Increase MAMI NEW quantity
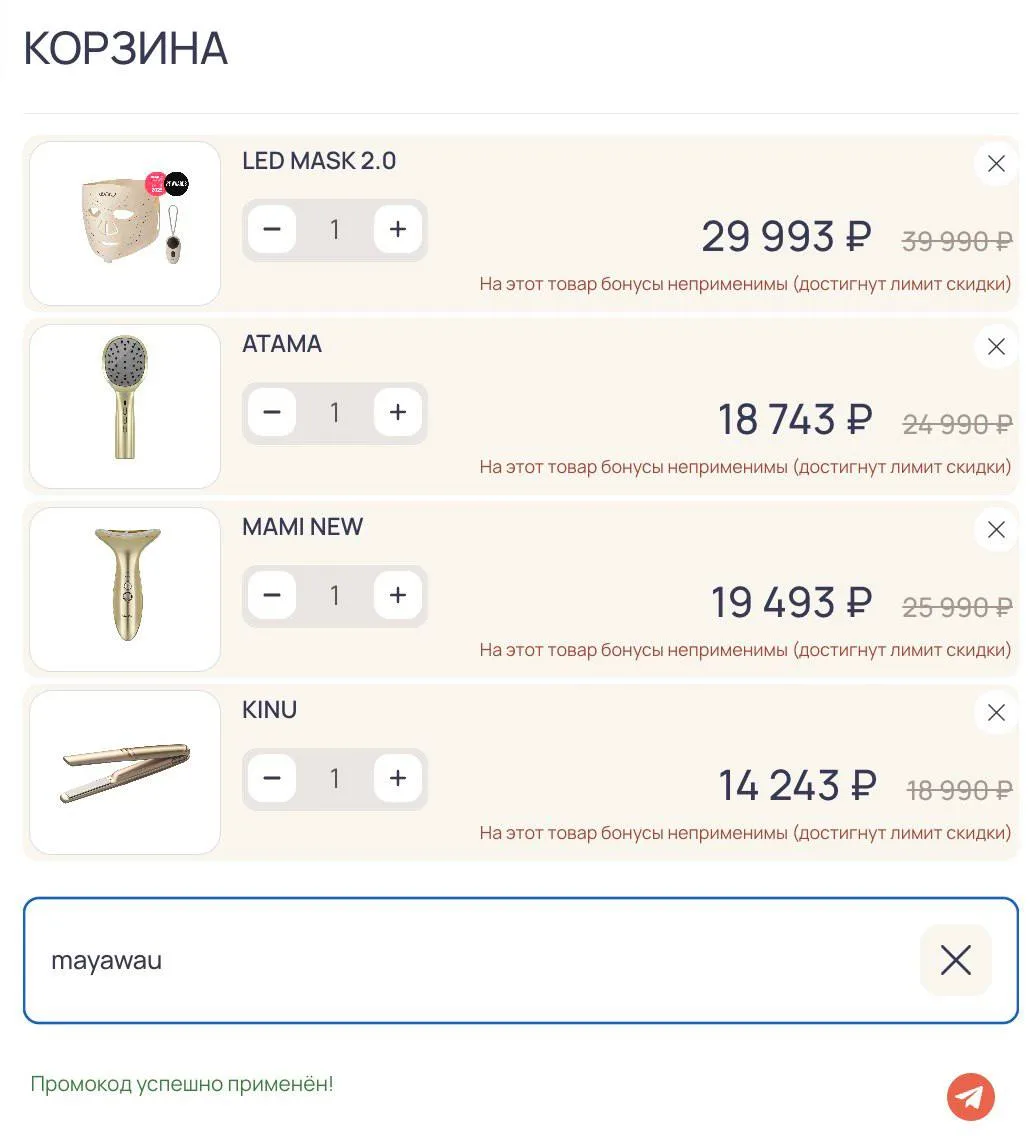Viewport: 1036px width, 1136px height. click(398, 596)
